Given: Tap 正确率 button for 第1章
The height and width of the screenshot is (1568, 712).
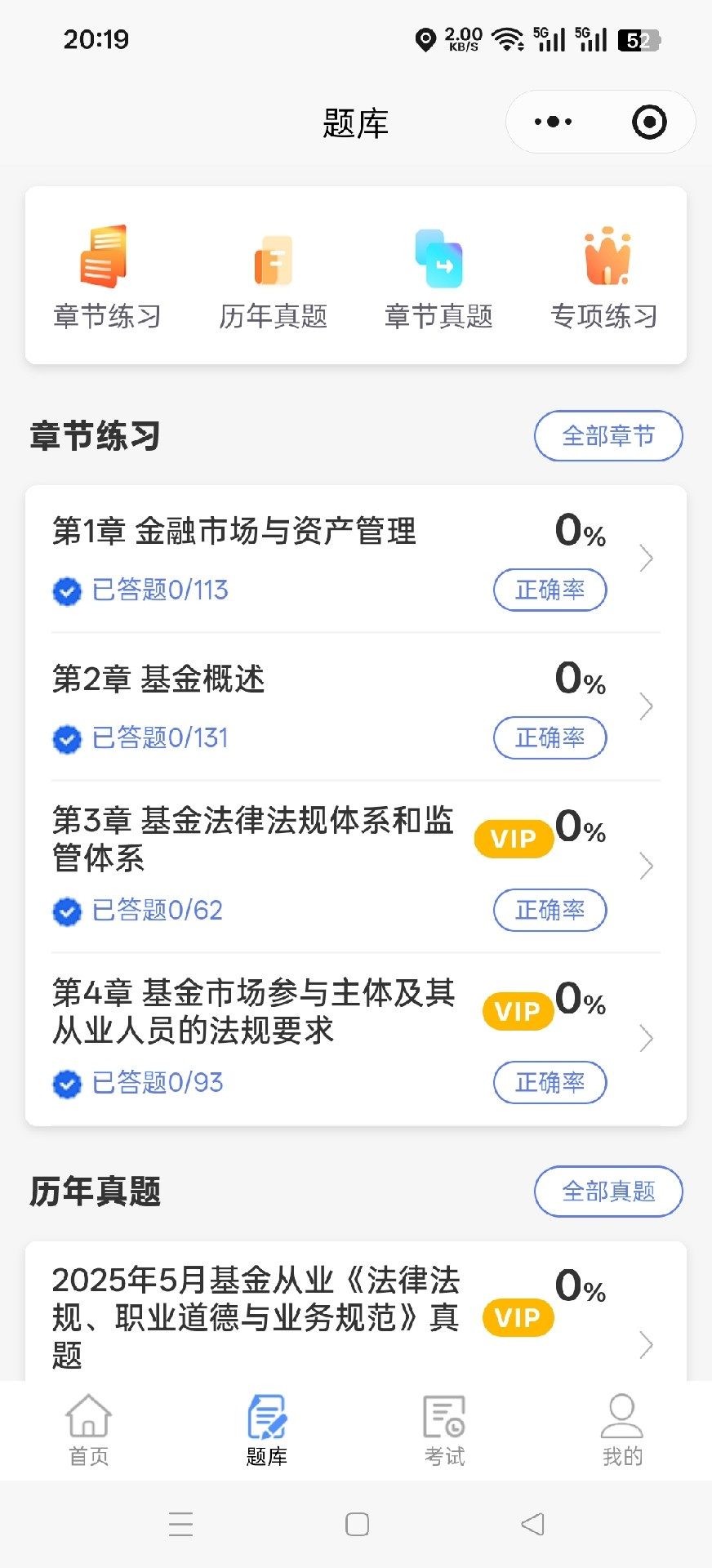Looking at the screenshot, I should tap(550, 590).
